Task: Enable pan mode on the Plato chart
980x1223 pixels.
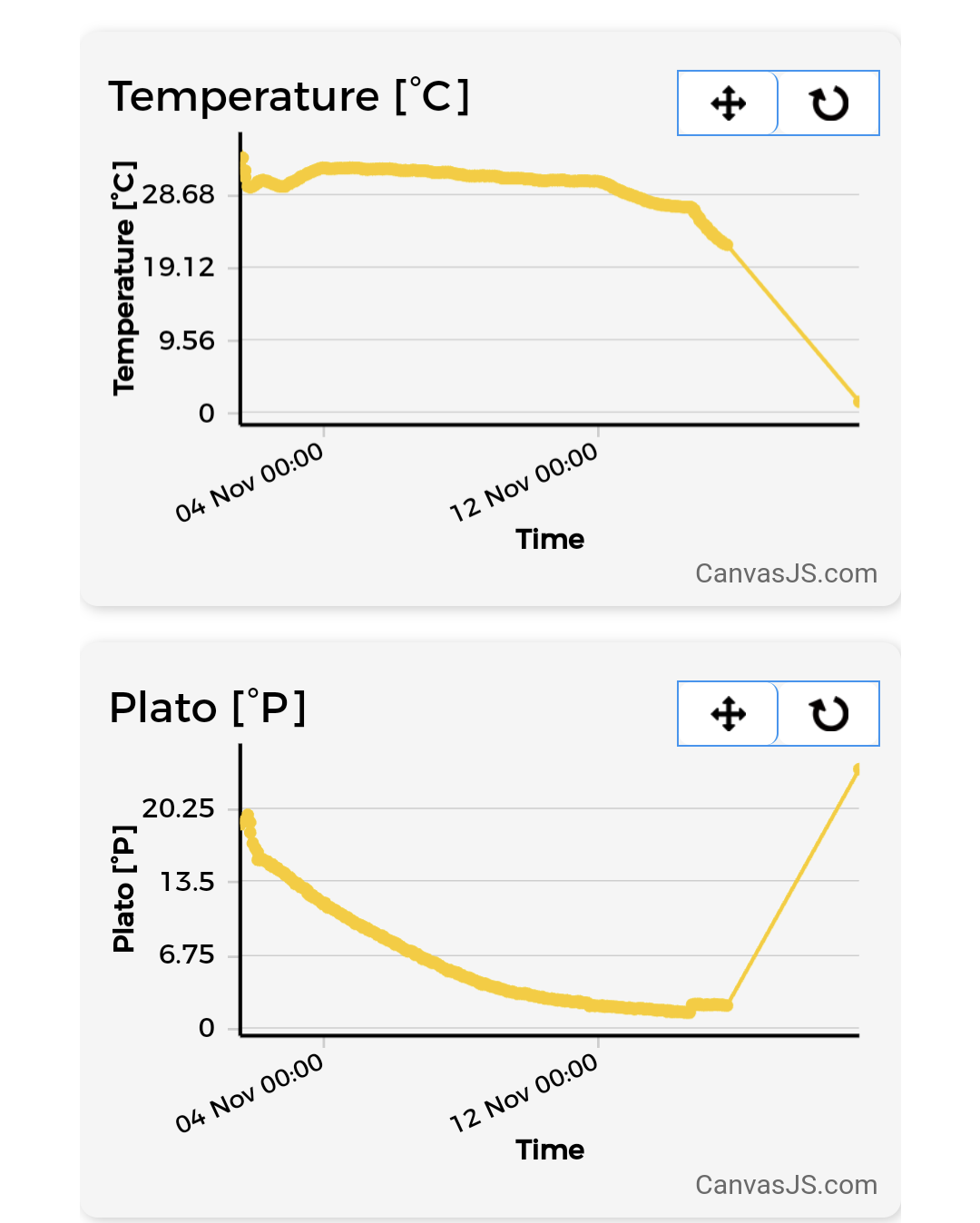Action: pos(728,714)
